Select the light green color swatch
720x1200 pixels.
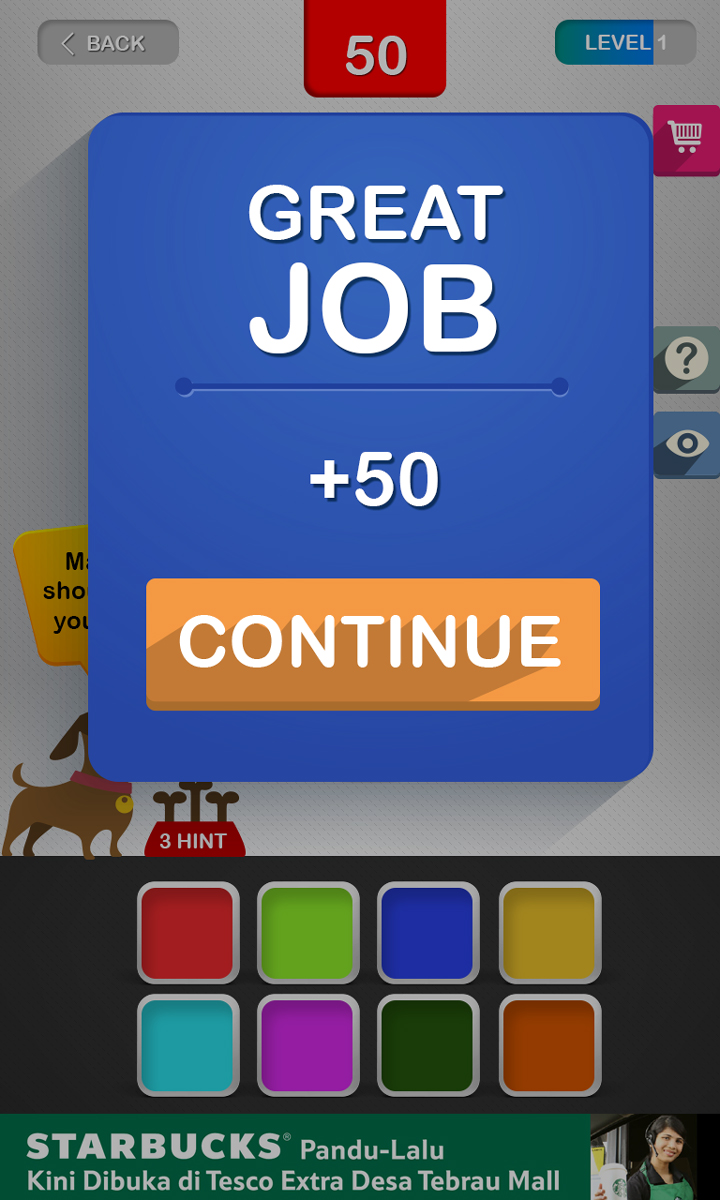tap(308, 932)
